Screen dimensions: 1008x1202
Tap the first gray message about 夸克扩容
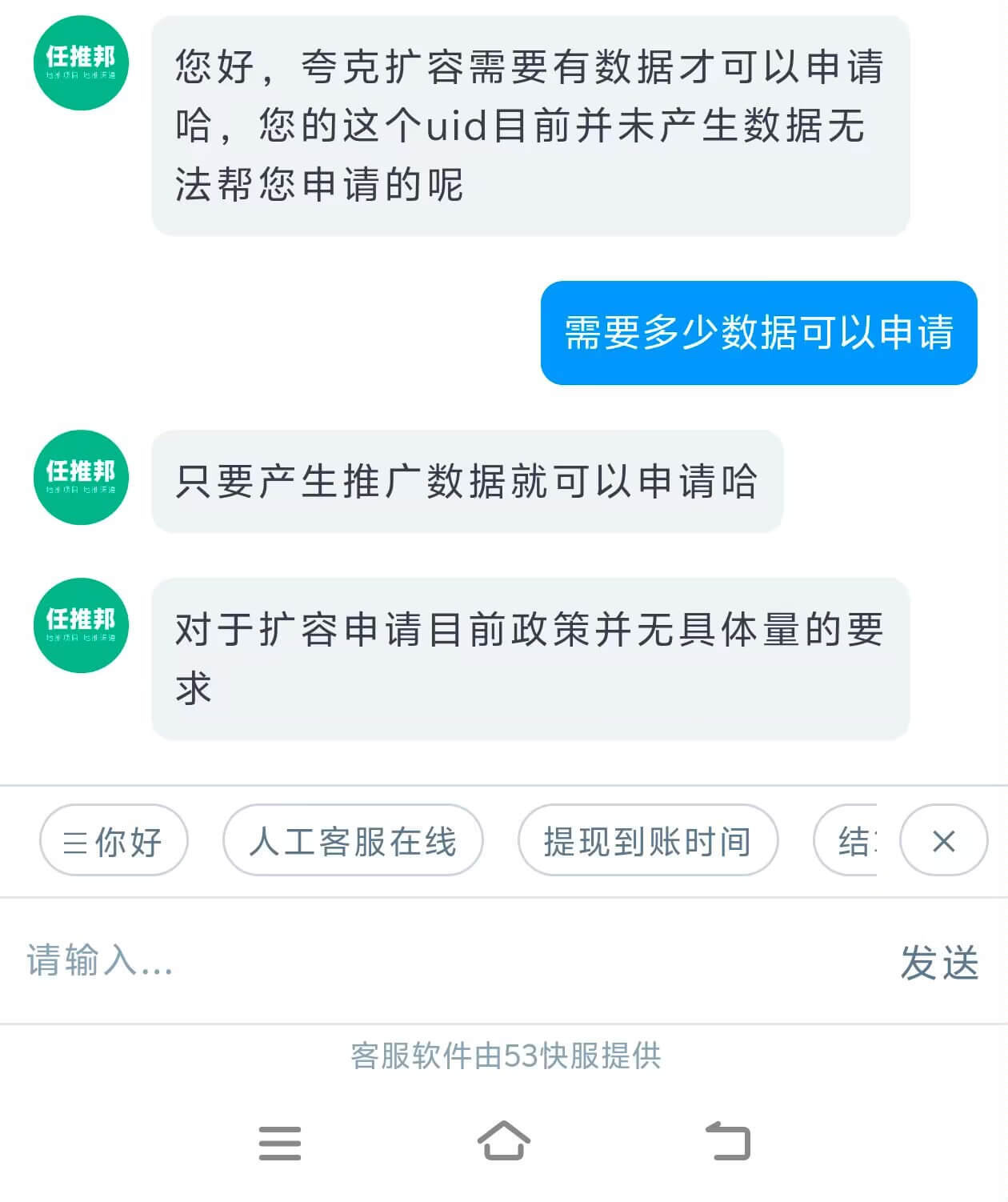tap(532, 124)
